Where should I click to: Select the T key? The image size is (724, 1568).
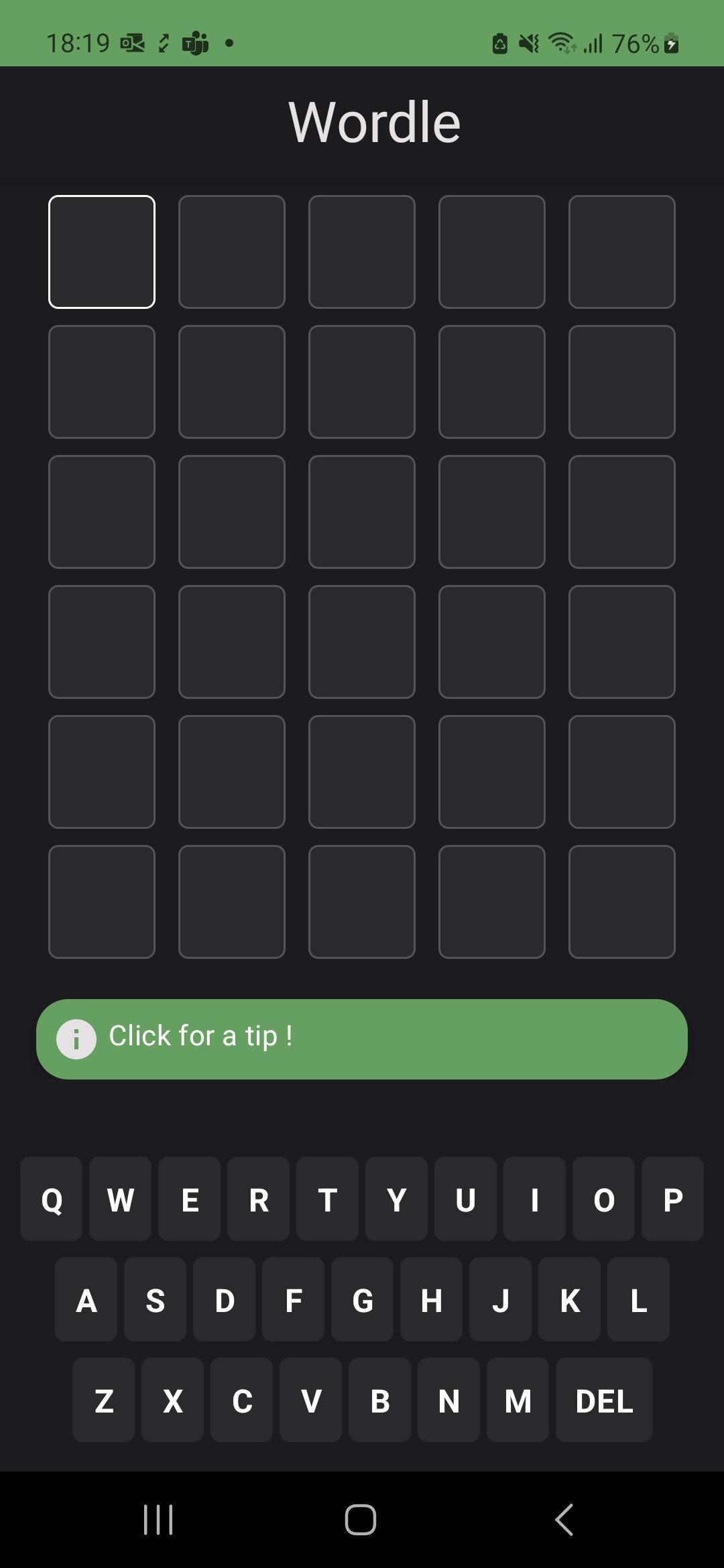point(328,1199)
